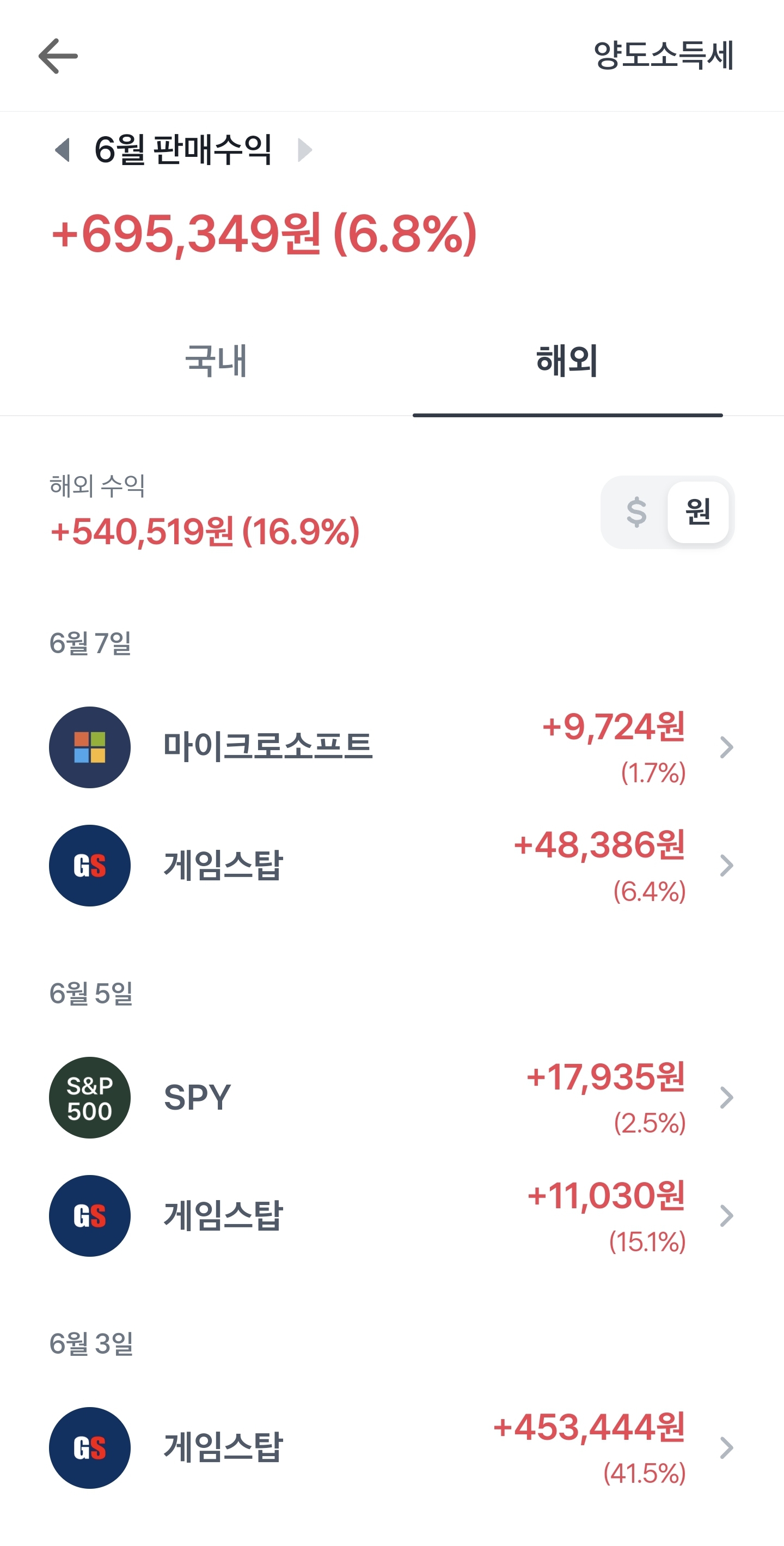Show next month's 판매수익
This screenshot has width=784, height=1546.
[x=305, y=149]
